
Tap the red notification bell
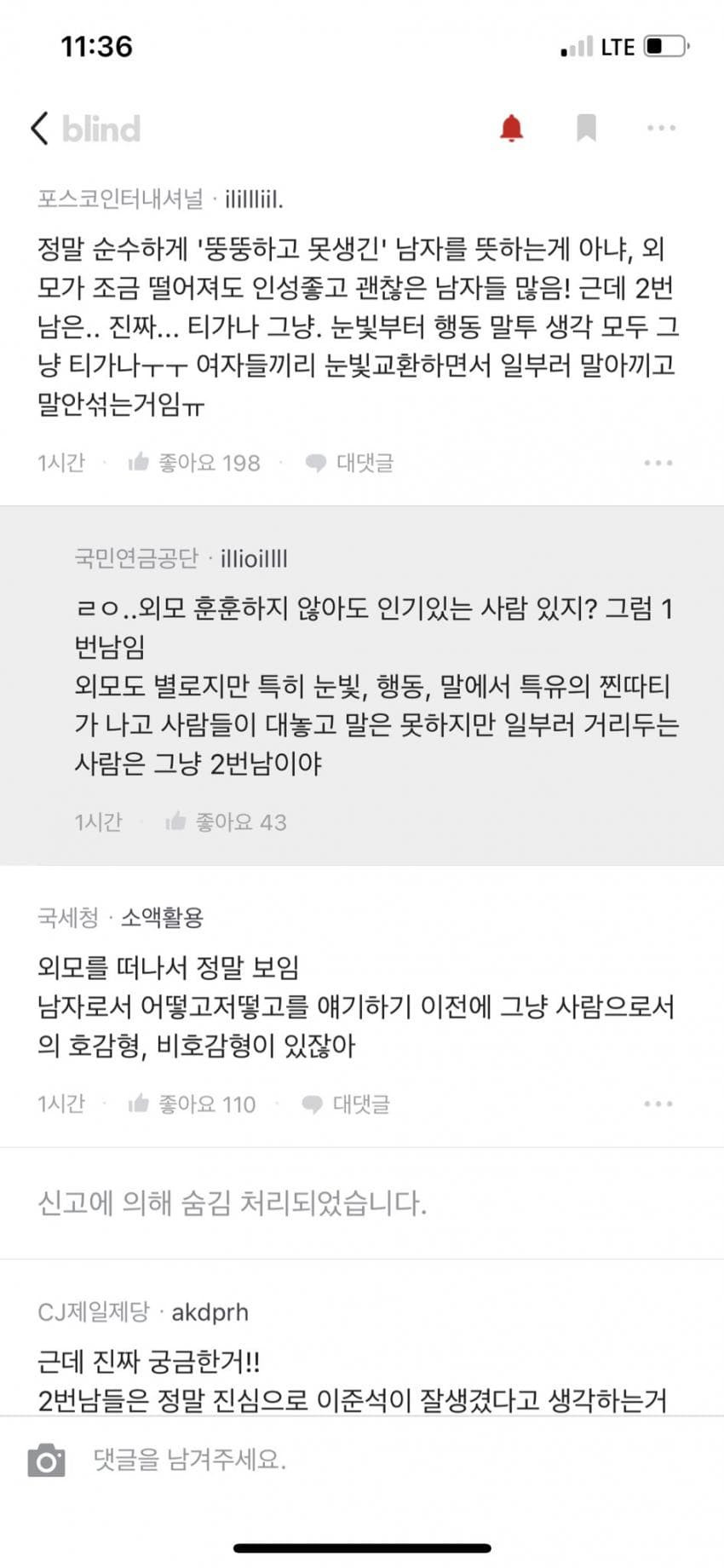tap(511, 128)
